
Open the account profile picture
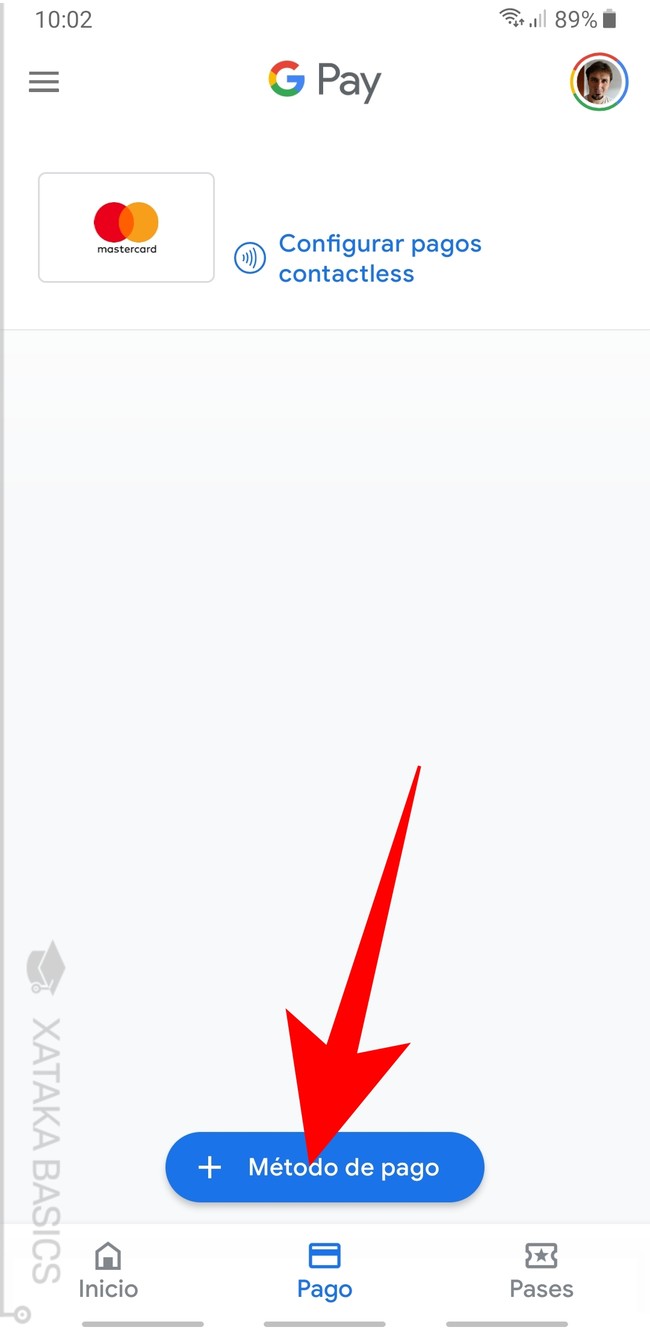(599, 82)
